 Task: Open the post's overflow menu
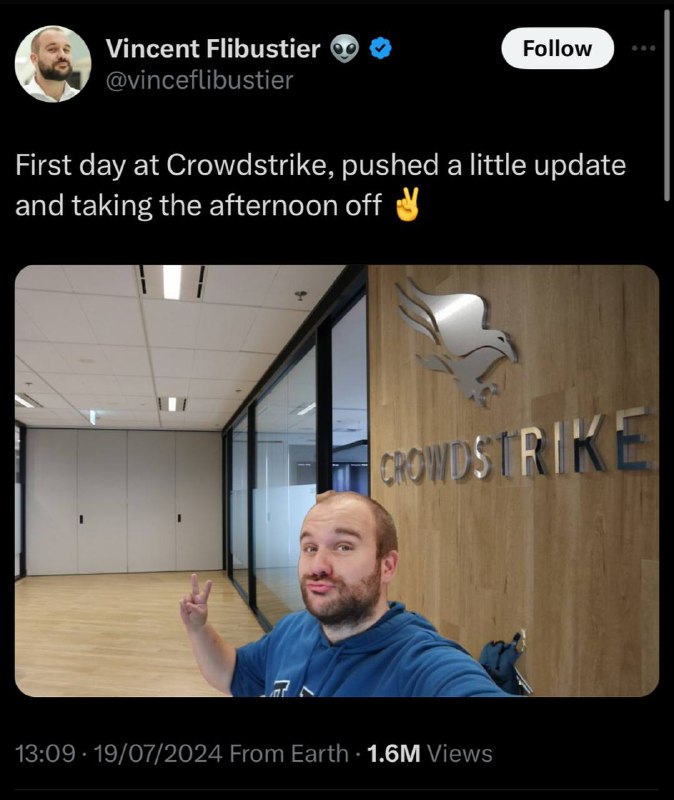tap(642, 48)
